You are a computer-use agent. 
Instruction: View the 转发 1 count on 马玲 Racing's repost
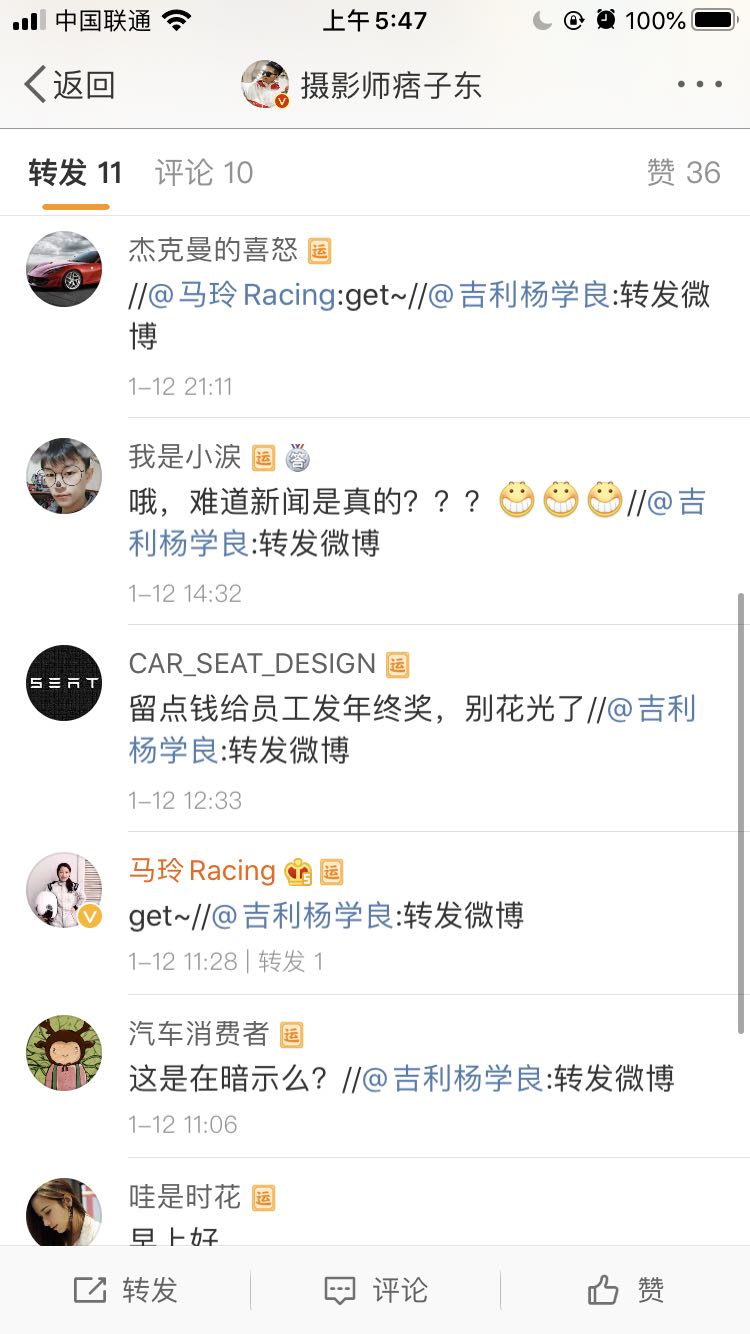291,962
